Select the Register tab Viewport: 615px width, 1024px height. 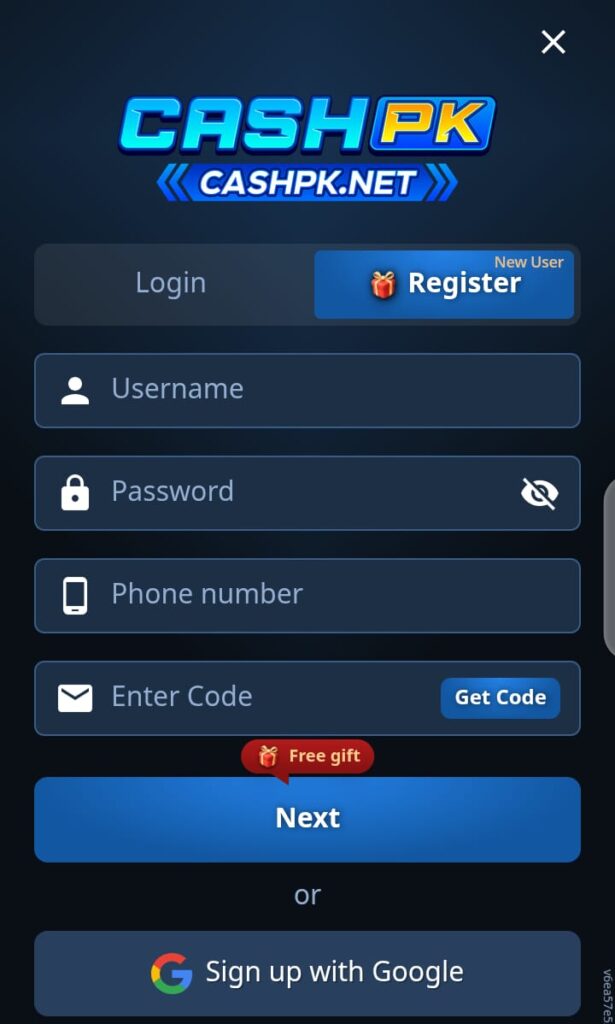[444, 284]
